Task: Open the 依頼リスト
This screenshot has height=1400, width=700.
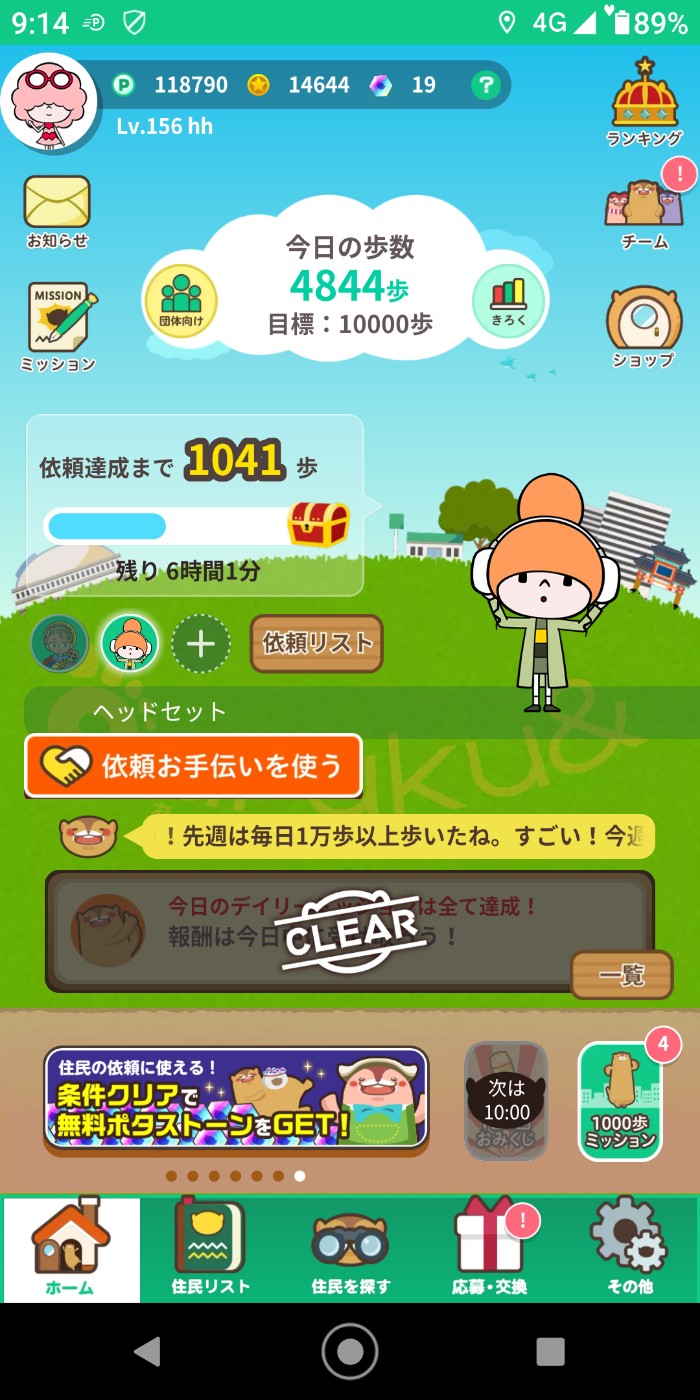Action: coord(317,643)
